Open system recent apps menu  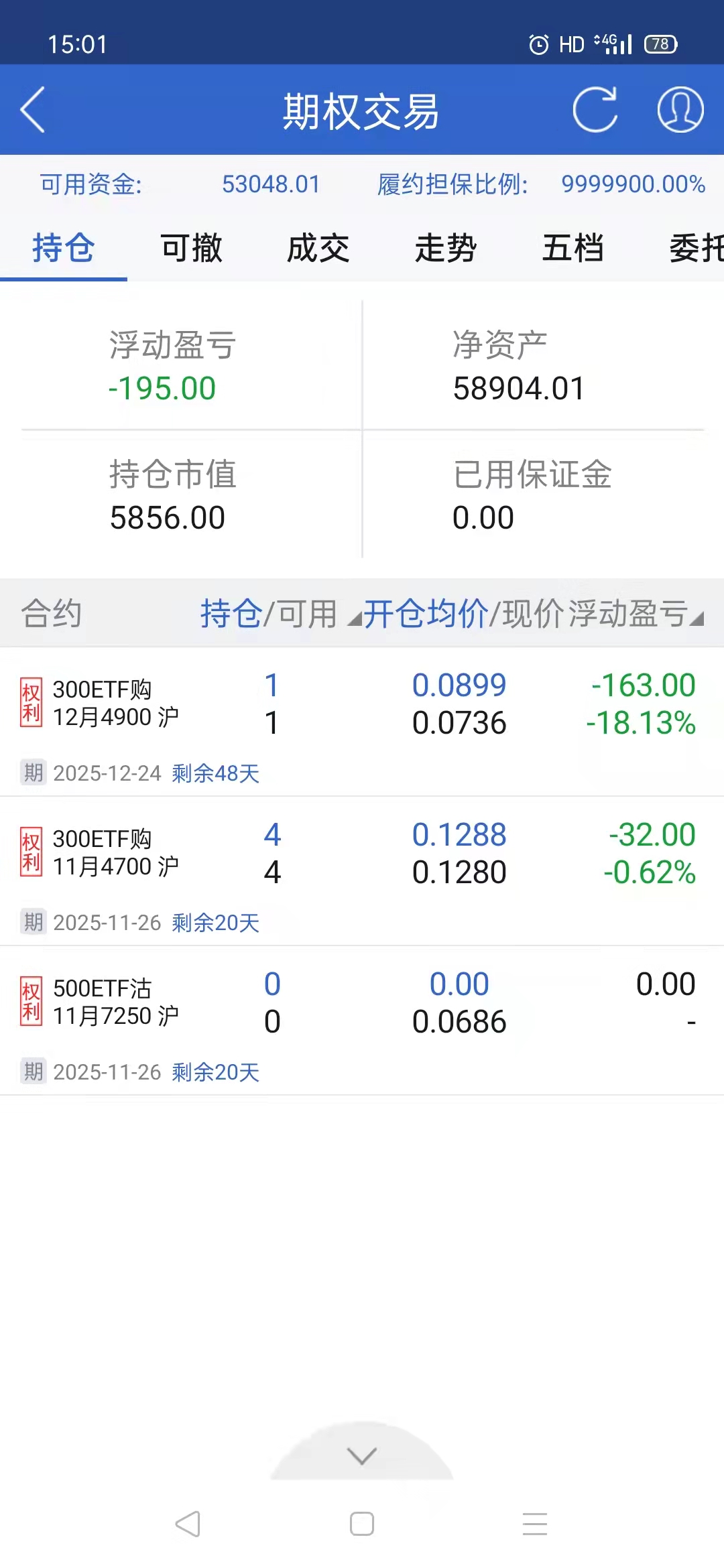[535, 1524]
